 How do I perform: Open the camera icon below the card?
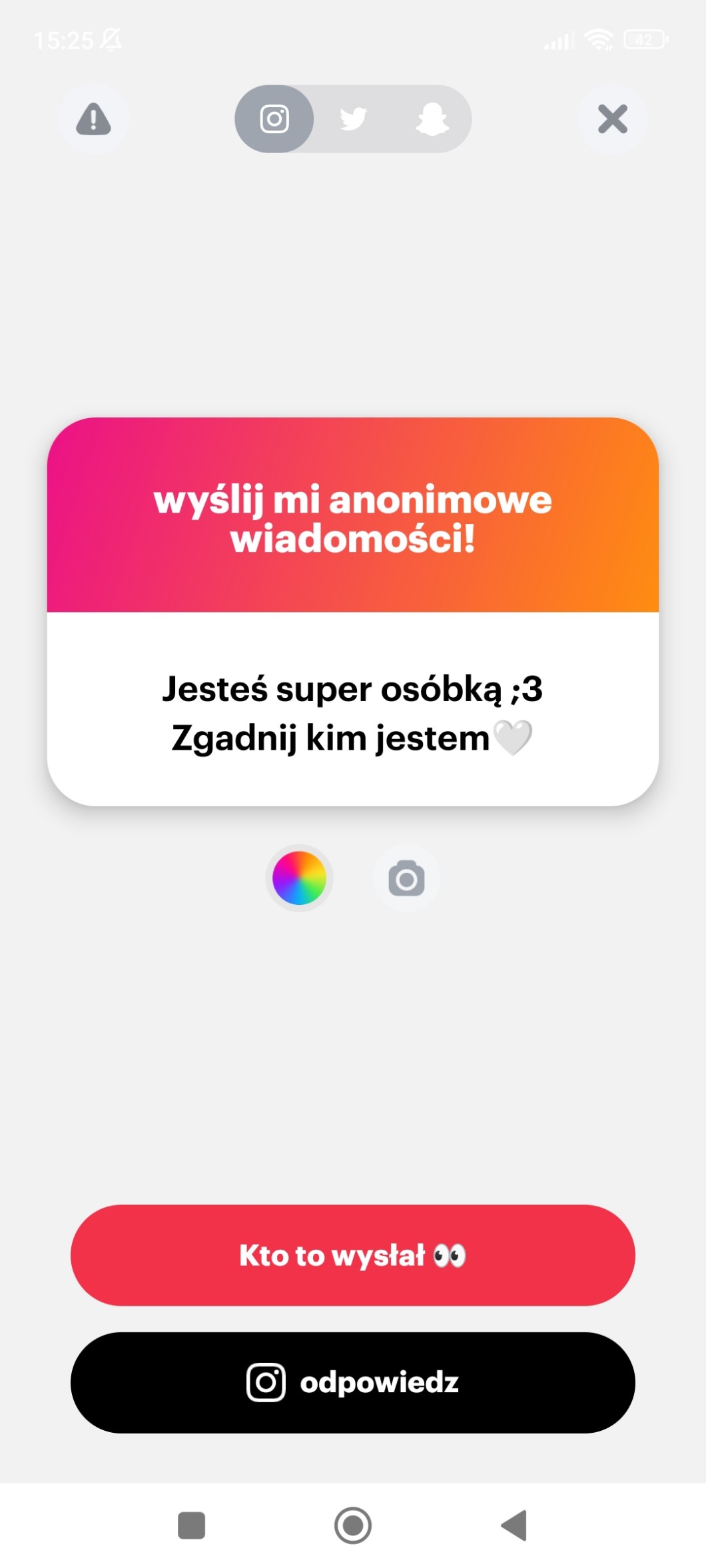point(406,879)
